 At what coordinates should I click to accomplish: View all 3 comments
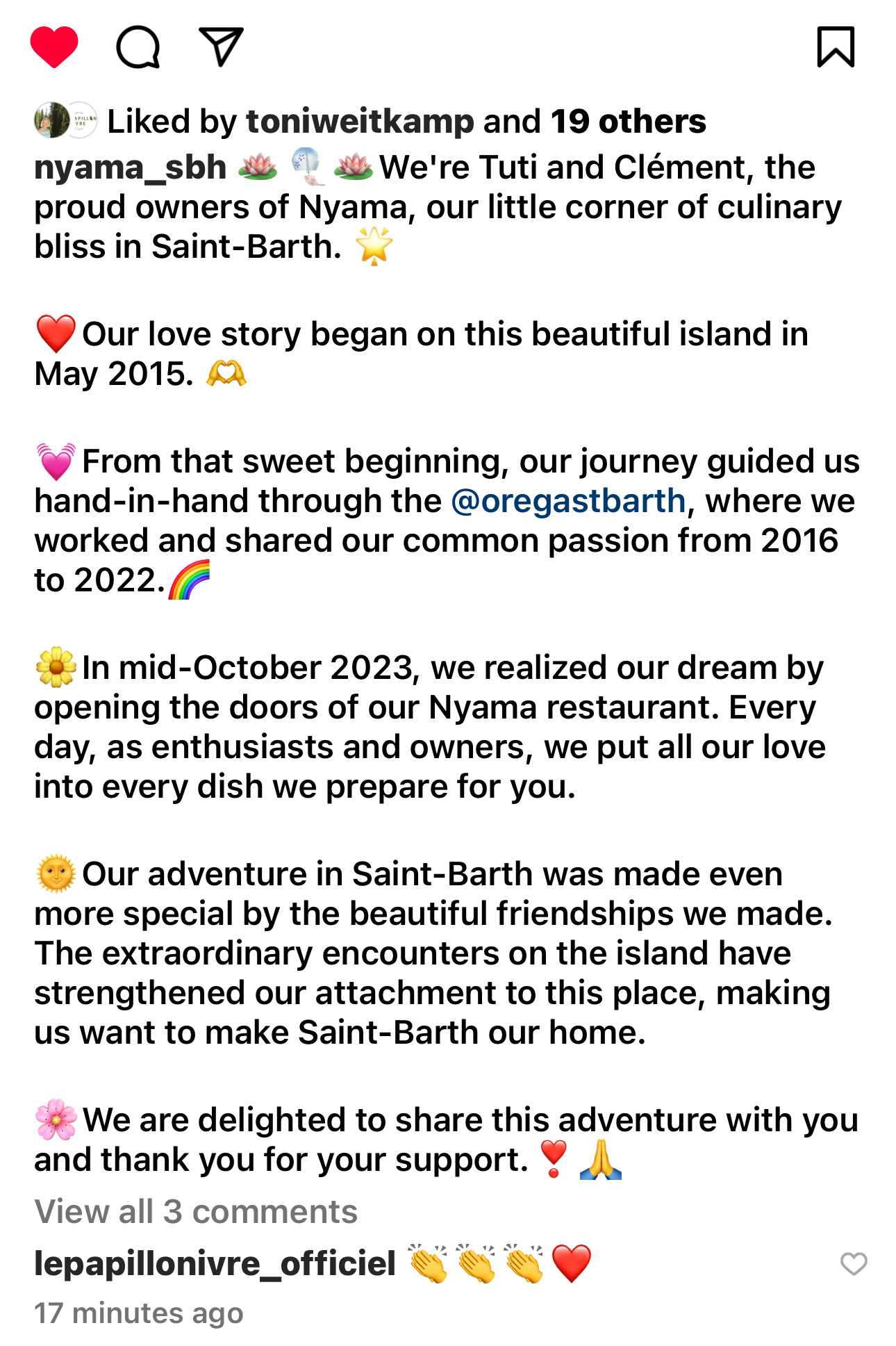(196, 1212)
